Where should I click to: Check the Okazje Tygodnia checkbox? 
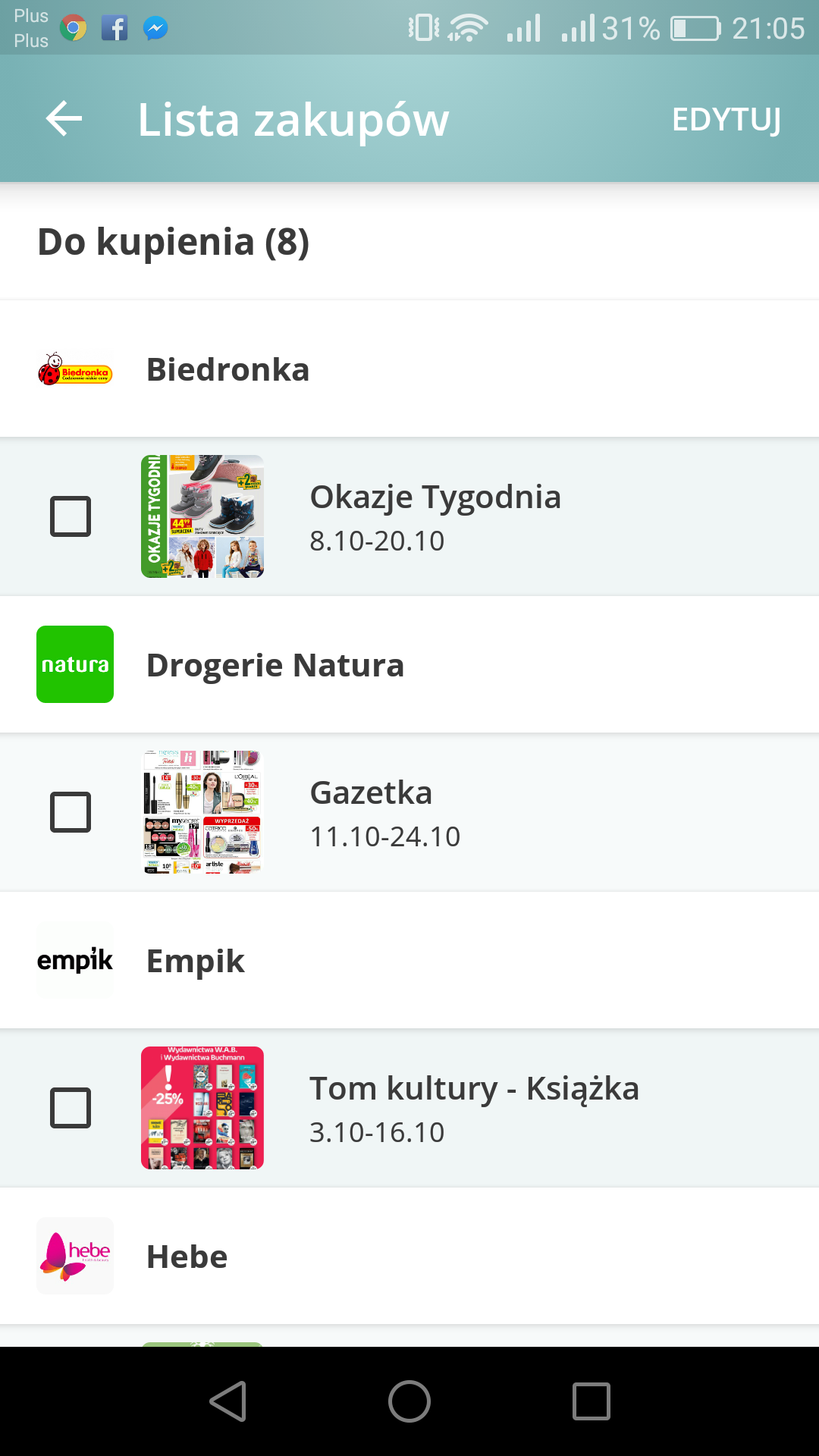point(71,516)
